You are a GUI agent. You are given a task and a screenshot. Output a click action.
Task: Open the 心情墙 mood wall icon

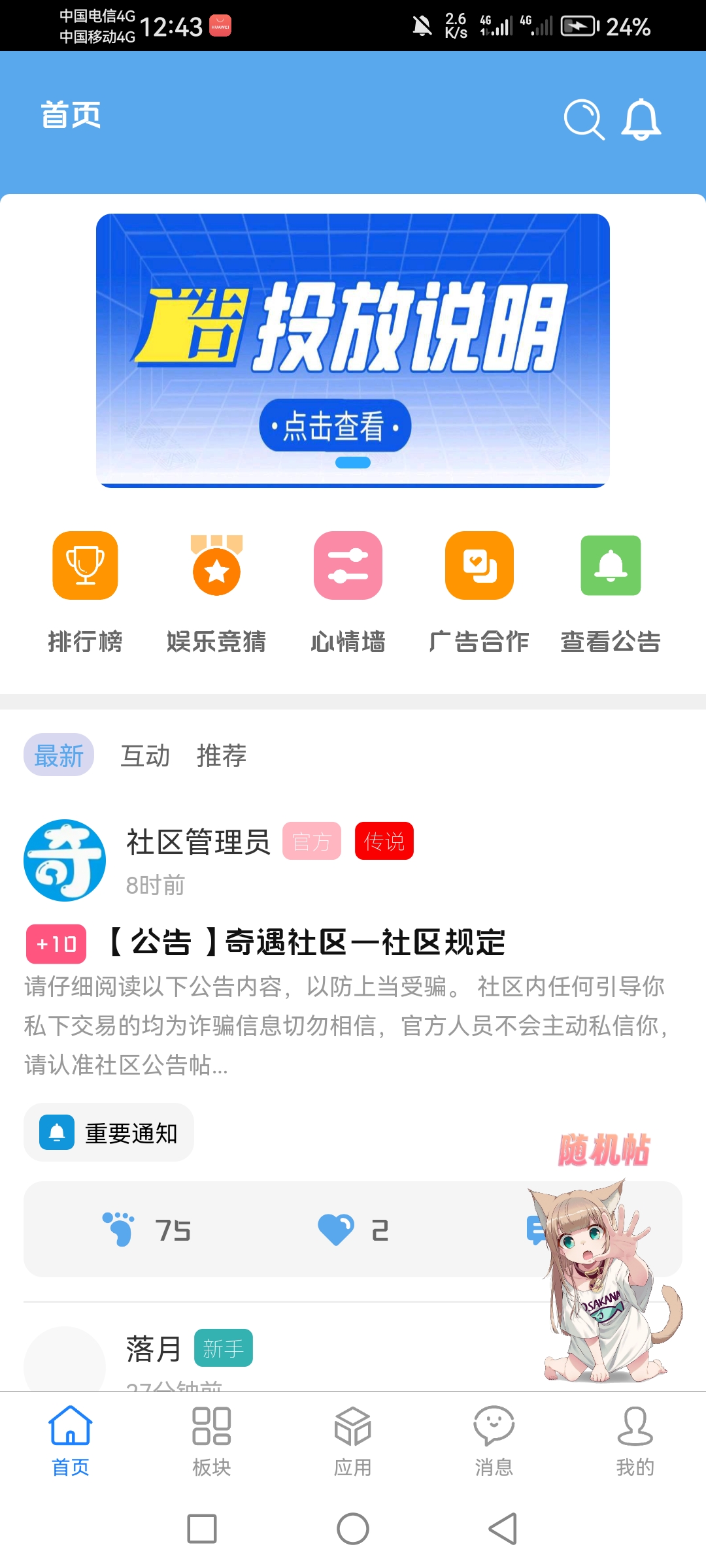[348, 565]
